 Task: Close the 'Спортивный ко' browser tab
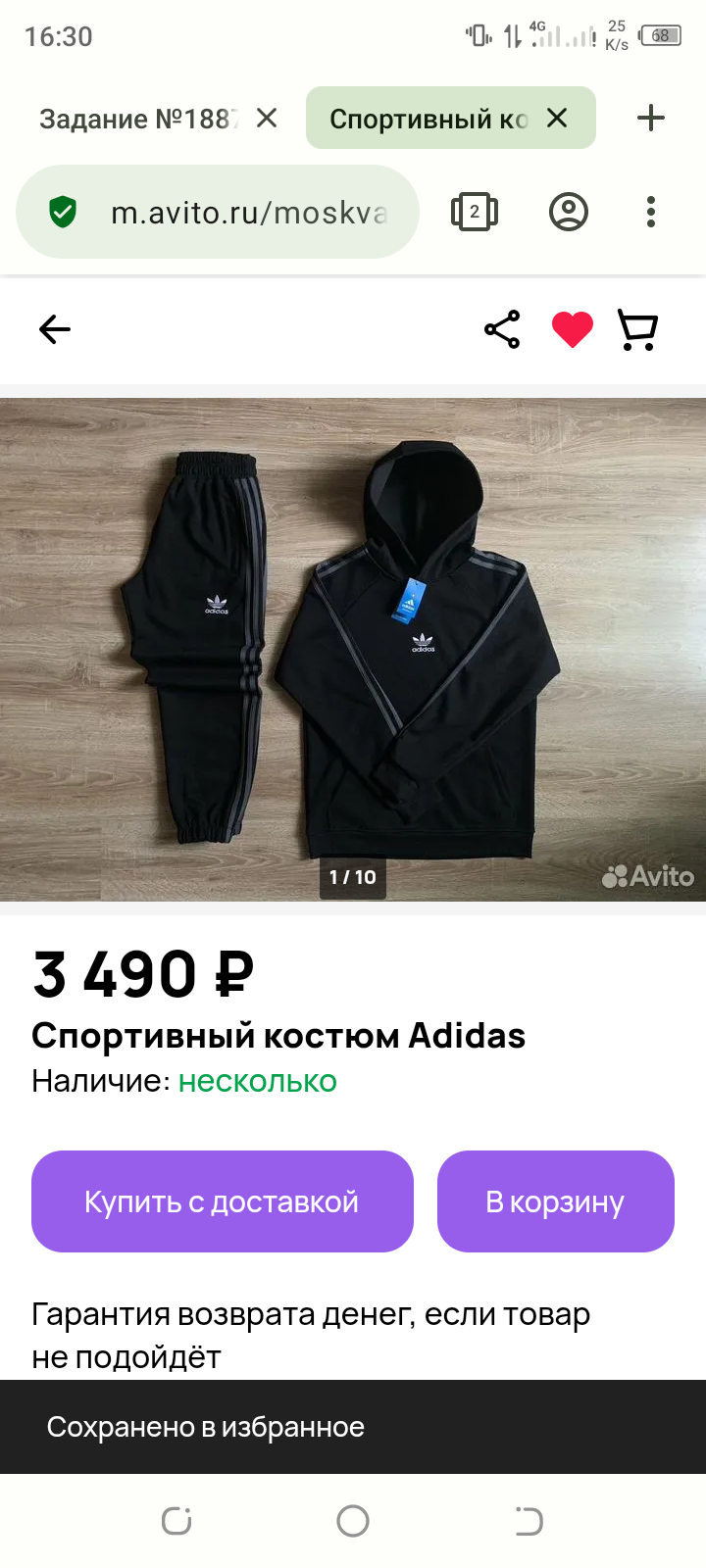click(x=557, y=119)
